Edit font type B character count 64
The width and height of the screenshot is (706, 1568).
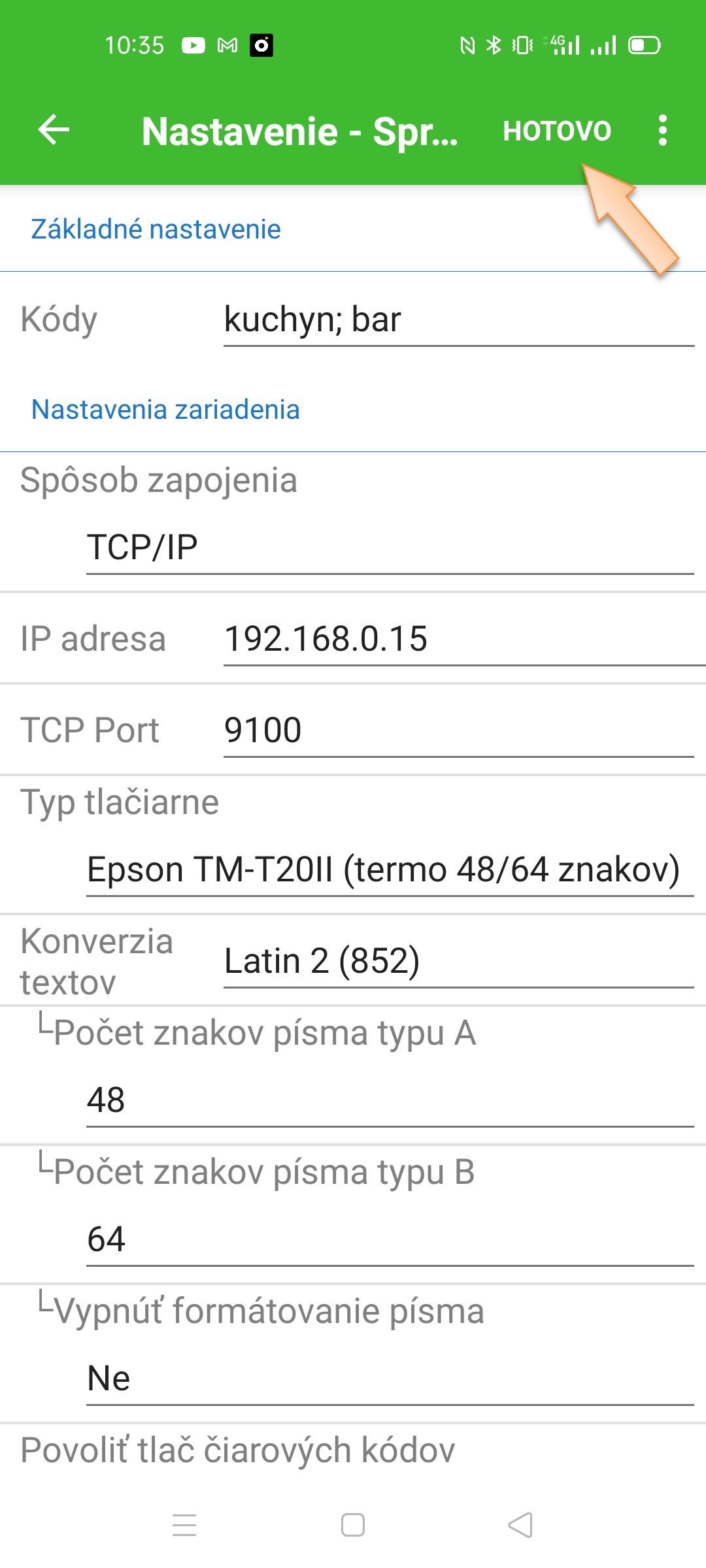tap(390, 1239)
